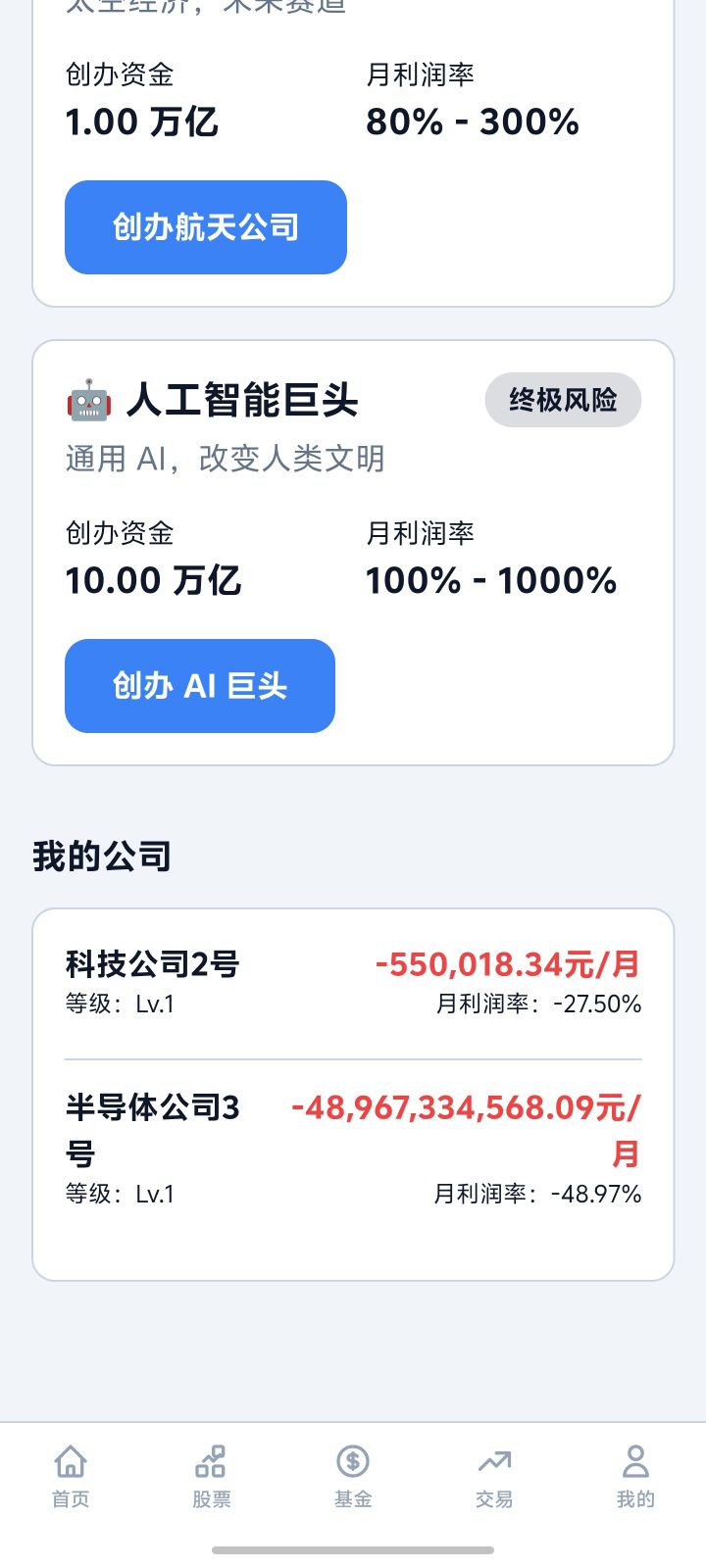
Task: Select the 股票 stocks icon
Action: tap(212, 1460)
